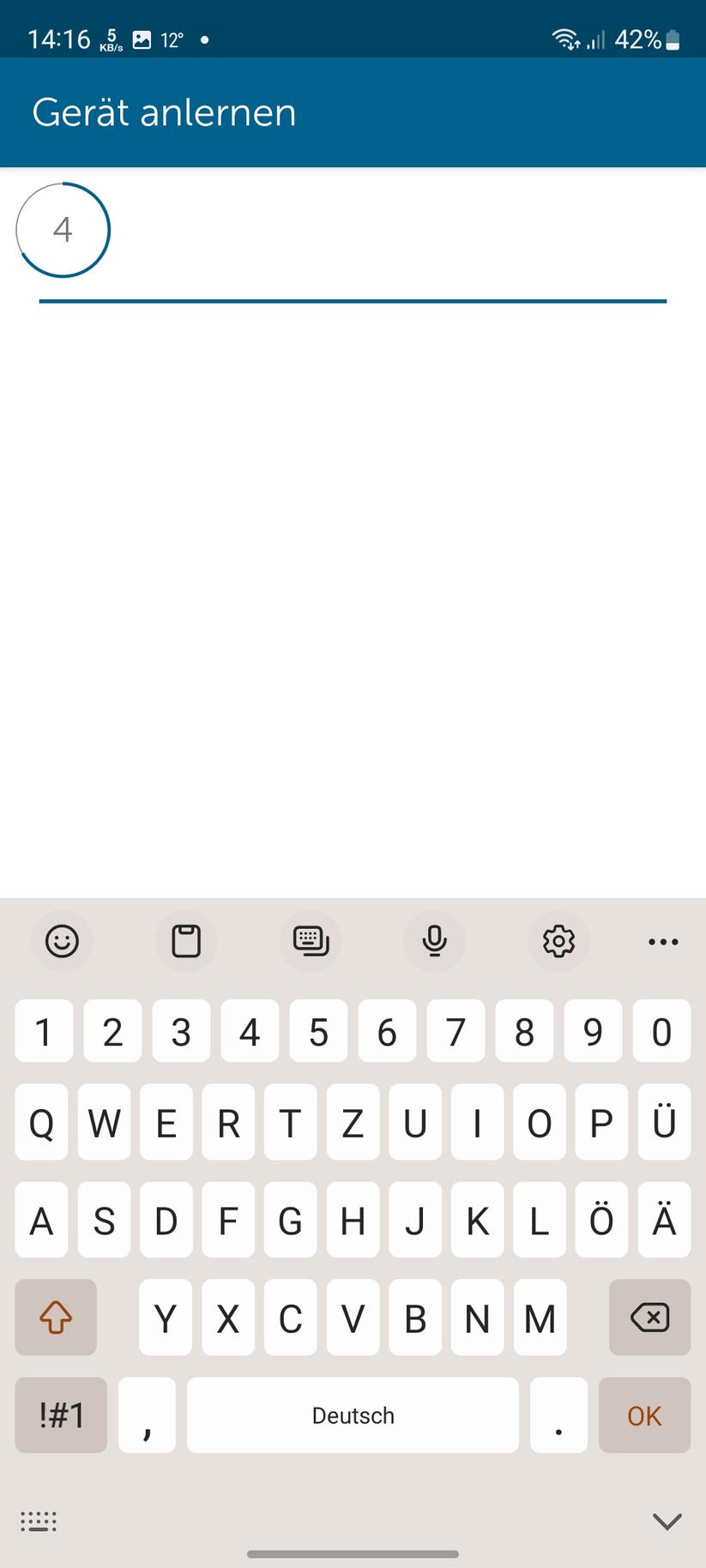Switch to the symbols layout with !#1

point(60,1415)
